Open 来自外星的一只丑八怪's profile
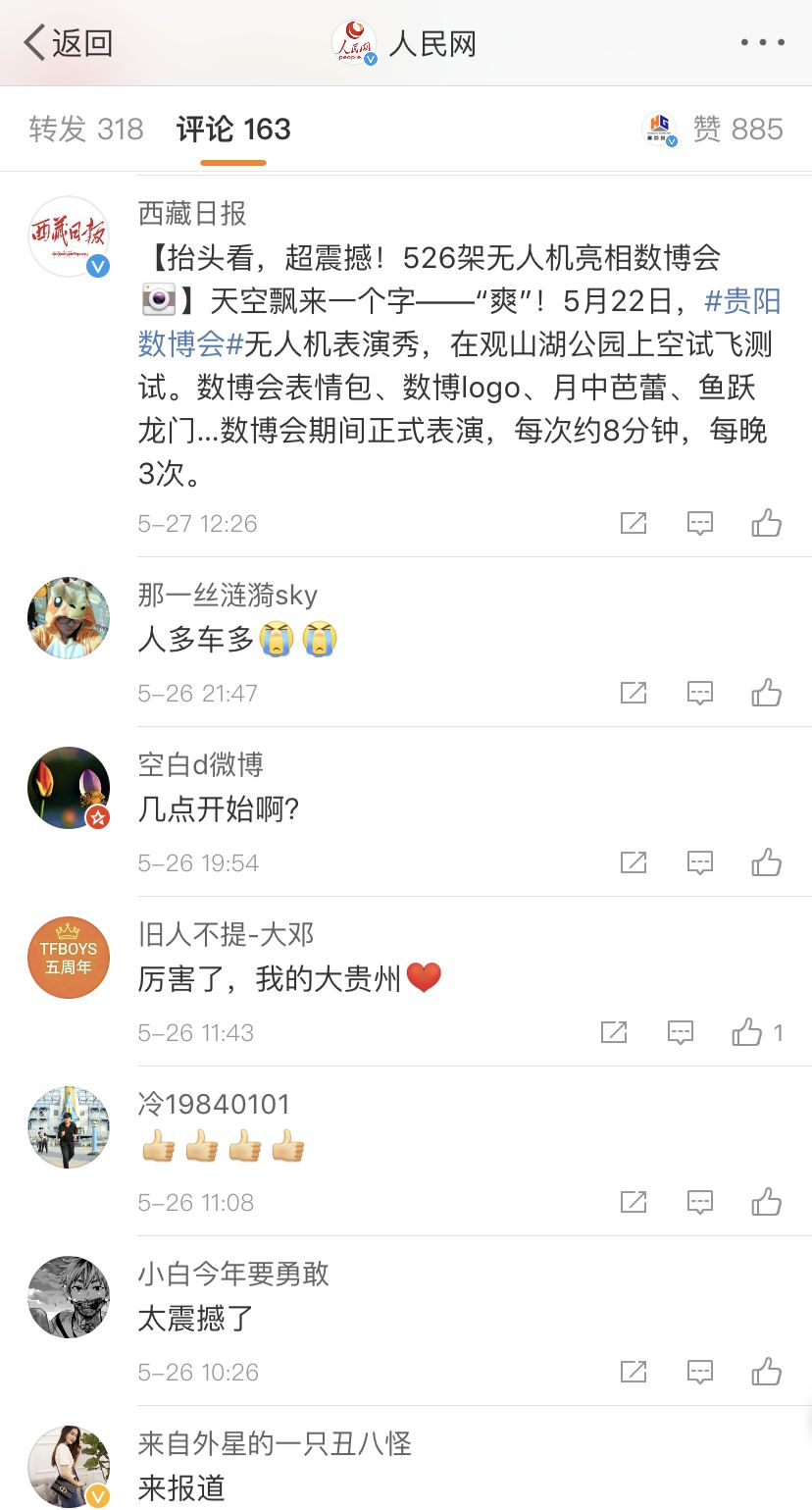This screenshot has height=1510, width=812. [x=68, y=1466]
